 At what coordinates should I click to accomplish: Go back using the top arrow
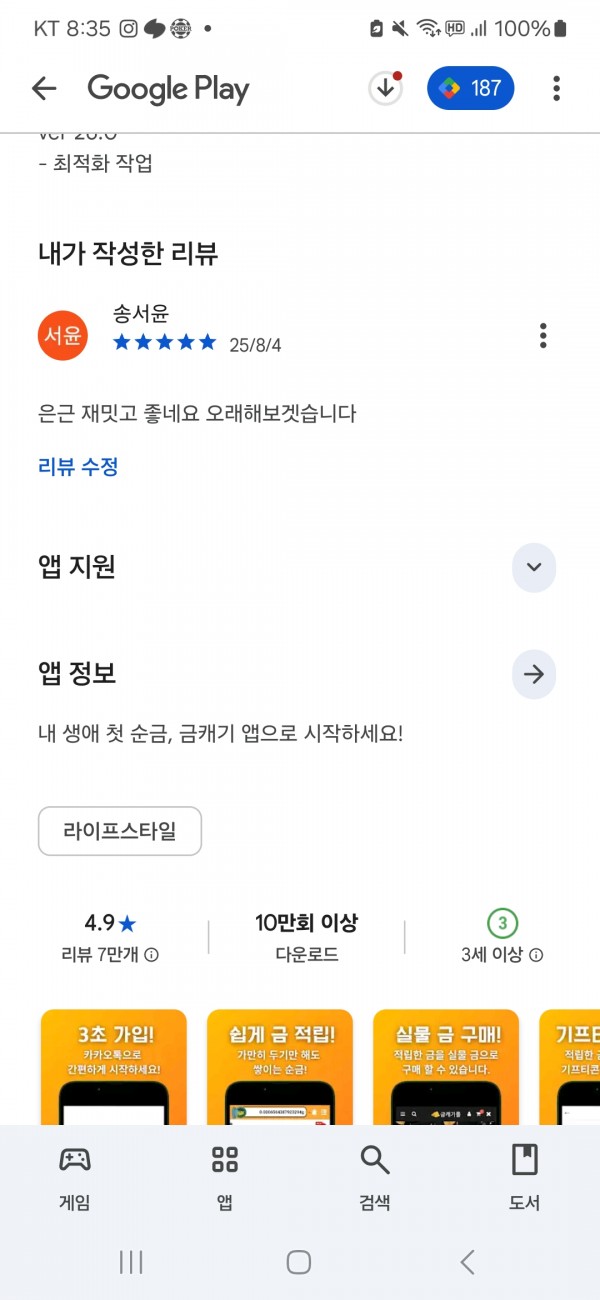point(44,89)
